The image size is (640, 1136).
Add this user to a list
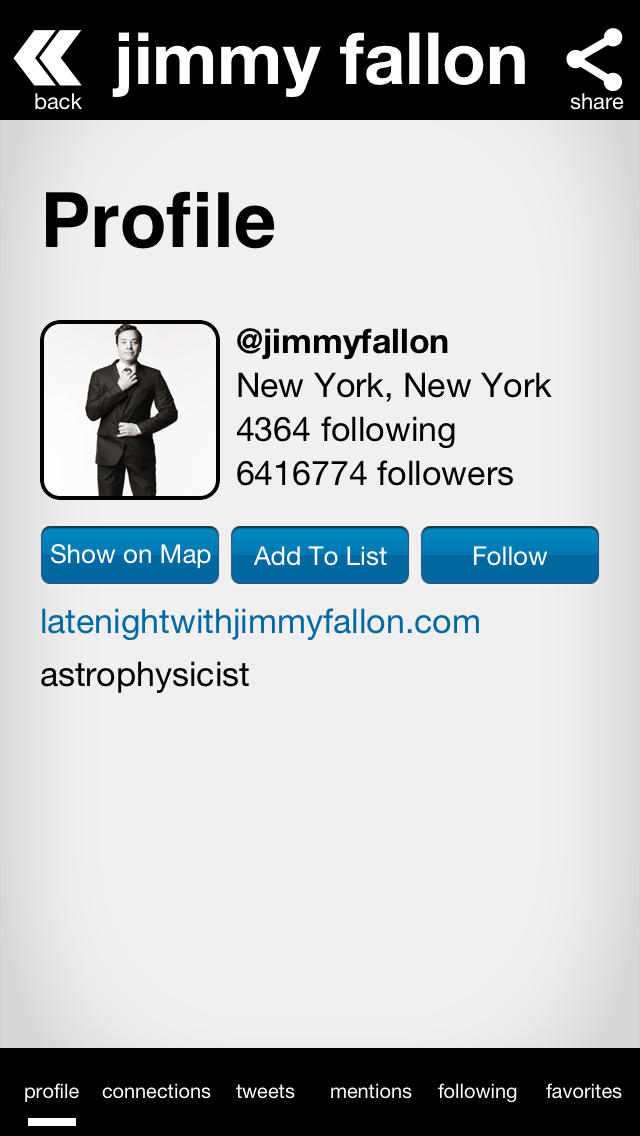320,555
